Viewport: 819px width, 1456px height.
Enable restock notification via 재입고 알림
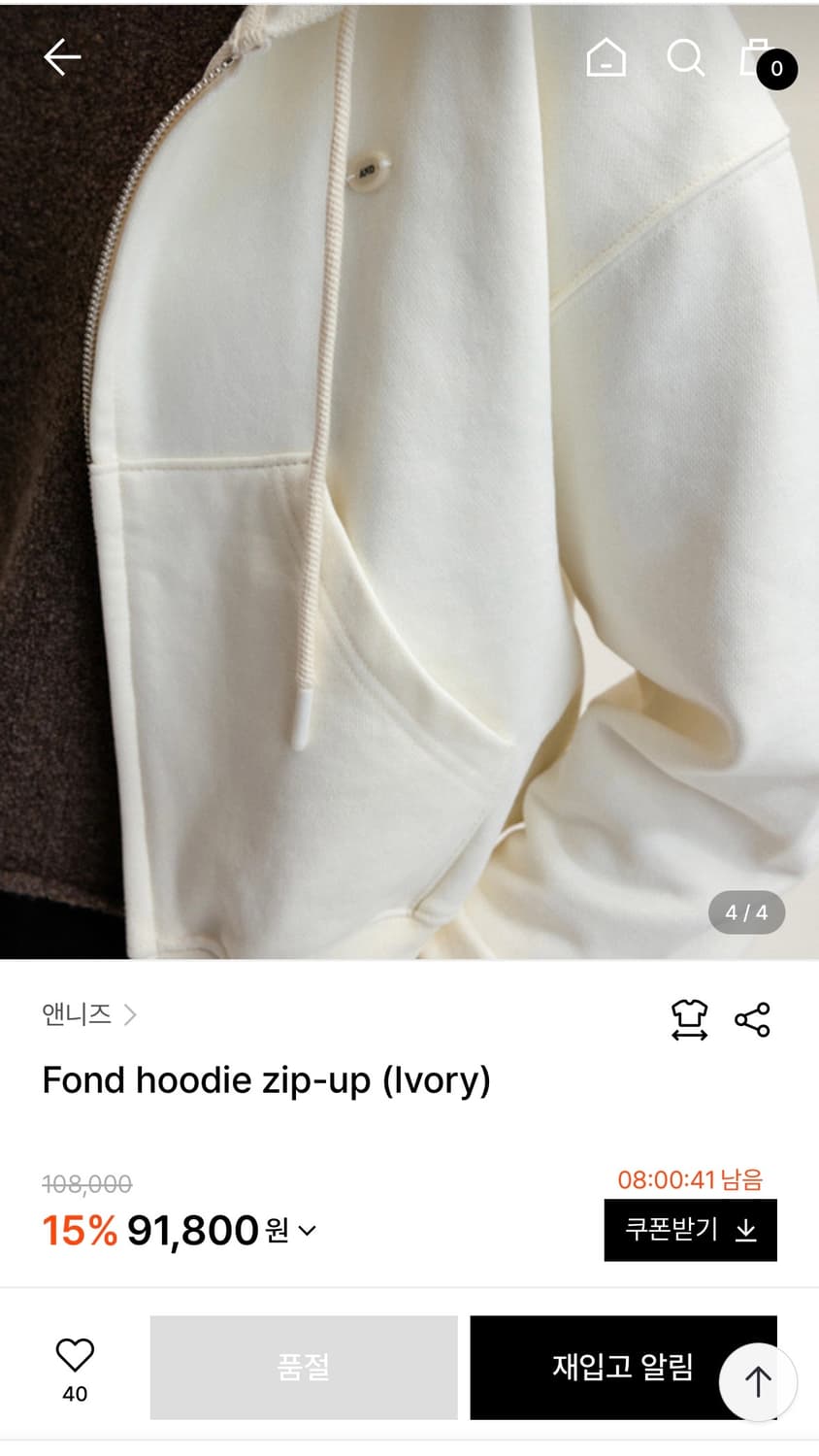(622, 1368)
